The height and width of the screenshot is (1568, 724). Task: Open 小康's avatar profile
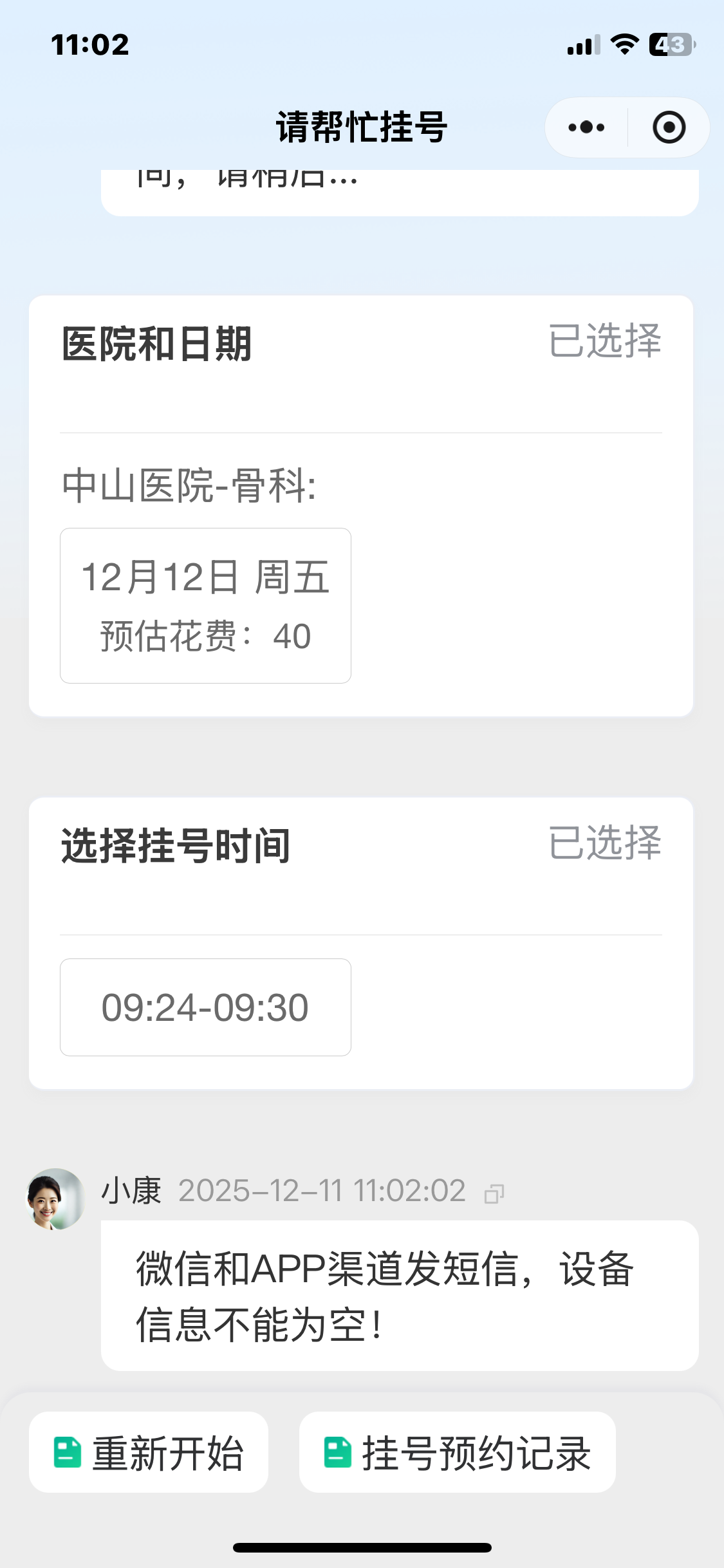(55, 1199)
